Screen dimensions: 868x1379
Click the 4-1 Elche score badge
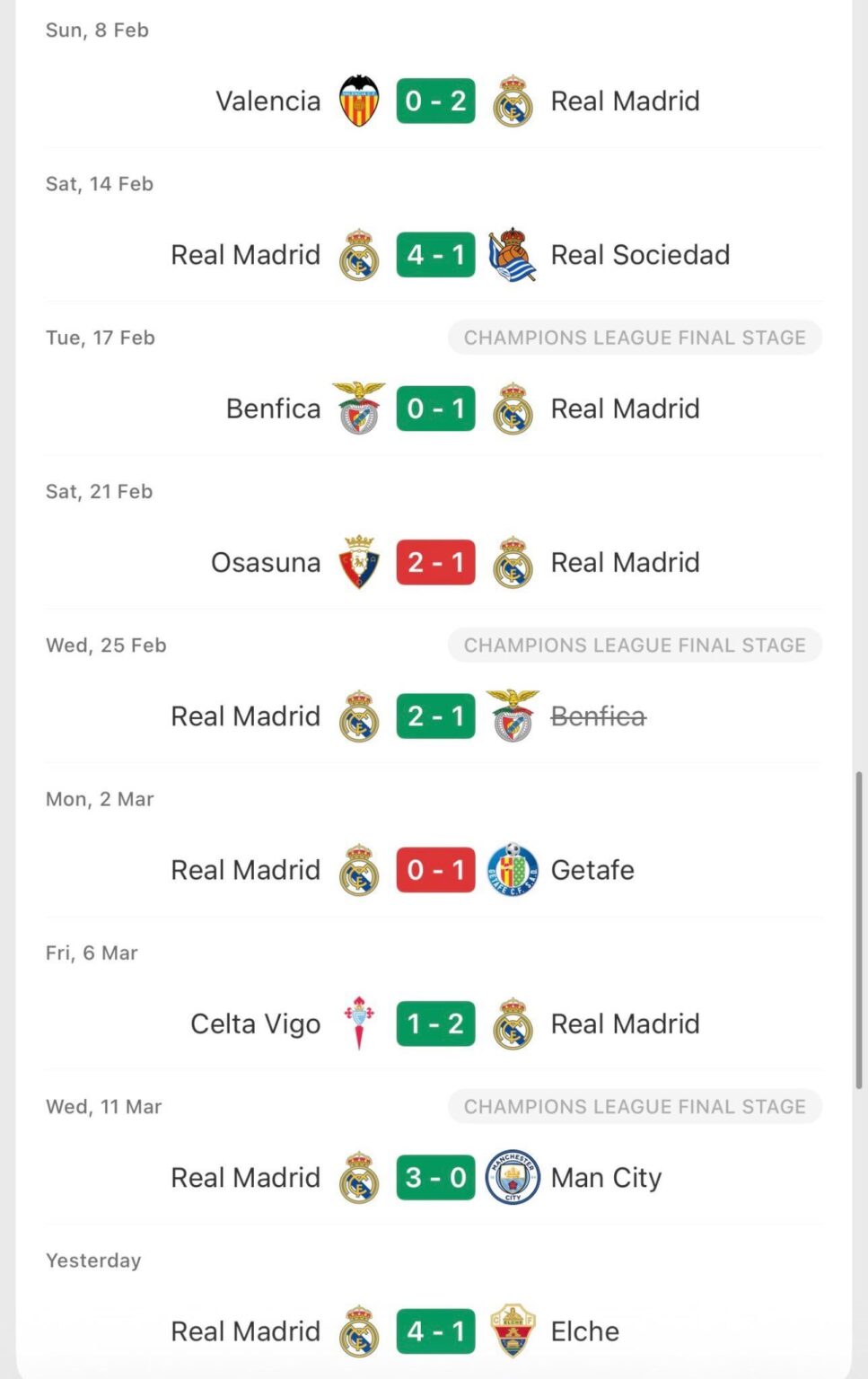434,1331
